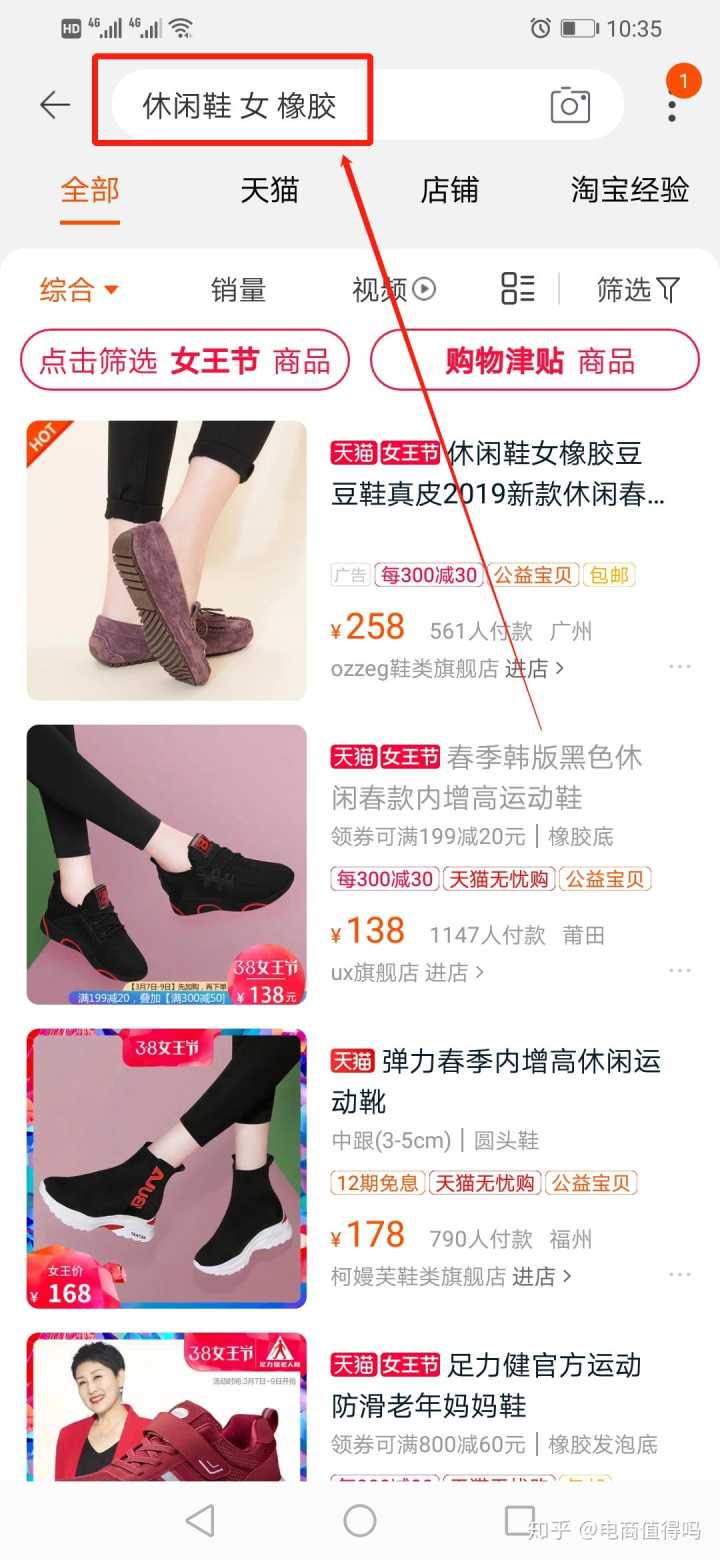Image resolution: width=720 pixels, height=1560 pixels.
Task: Switch to the 店铺 tab
Action: pyautogui.click(x=449, y=190)
